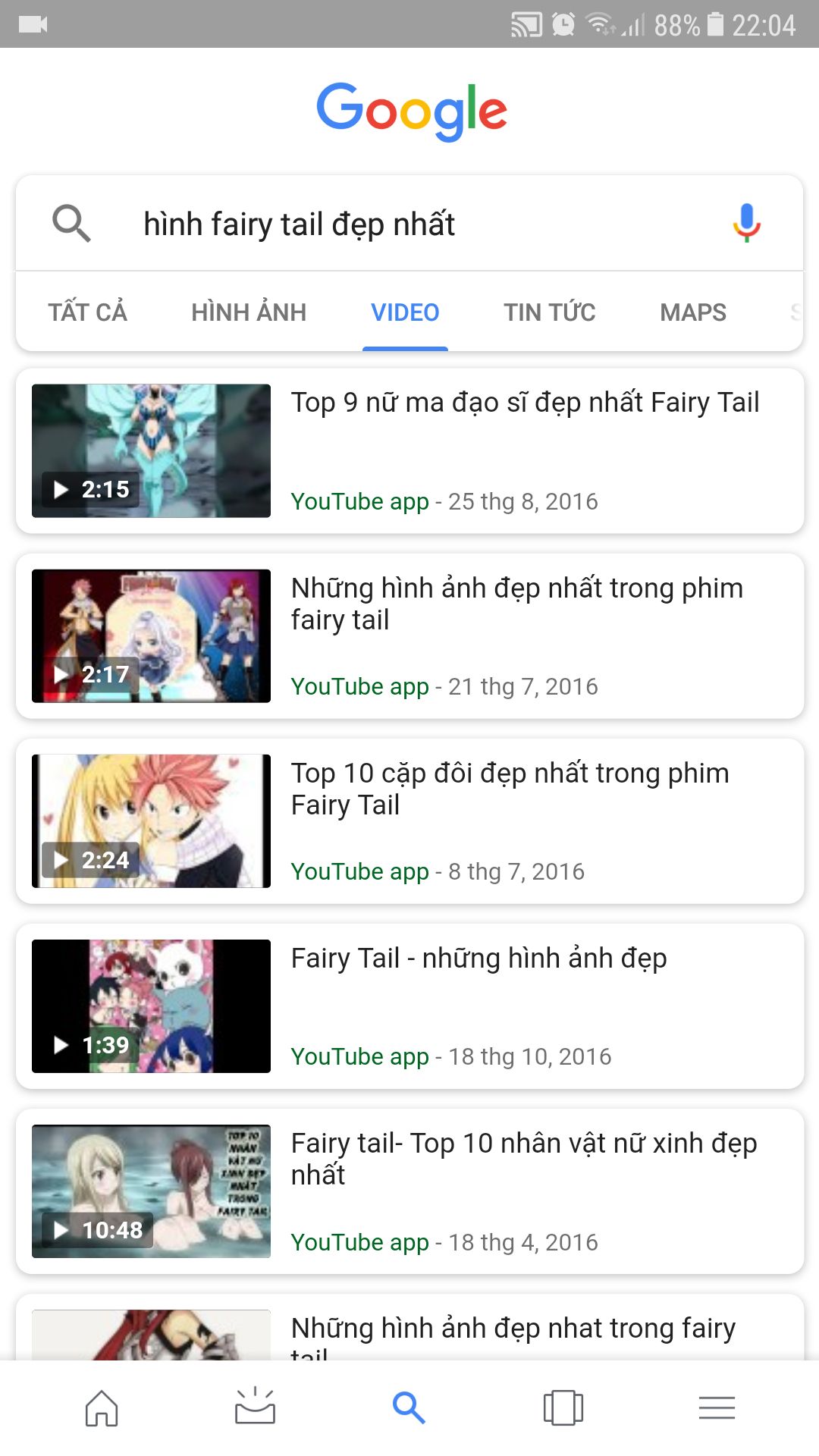Open video Những hình ảnh đẹp nhất trong phim
The width and height of the screenshot is (819, 1456).
click(x=409, y=636)
